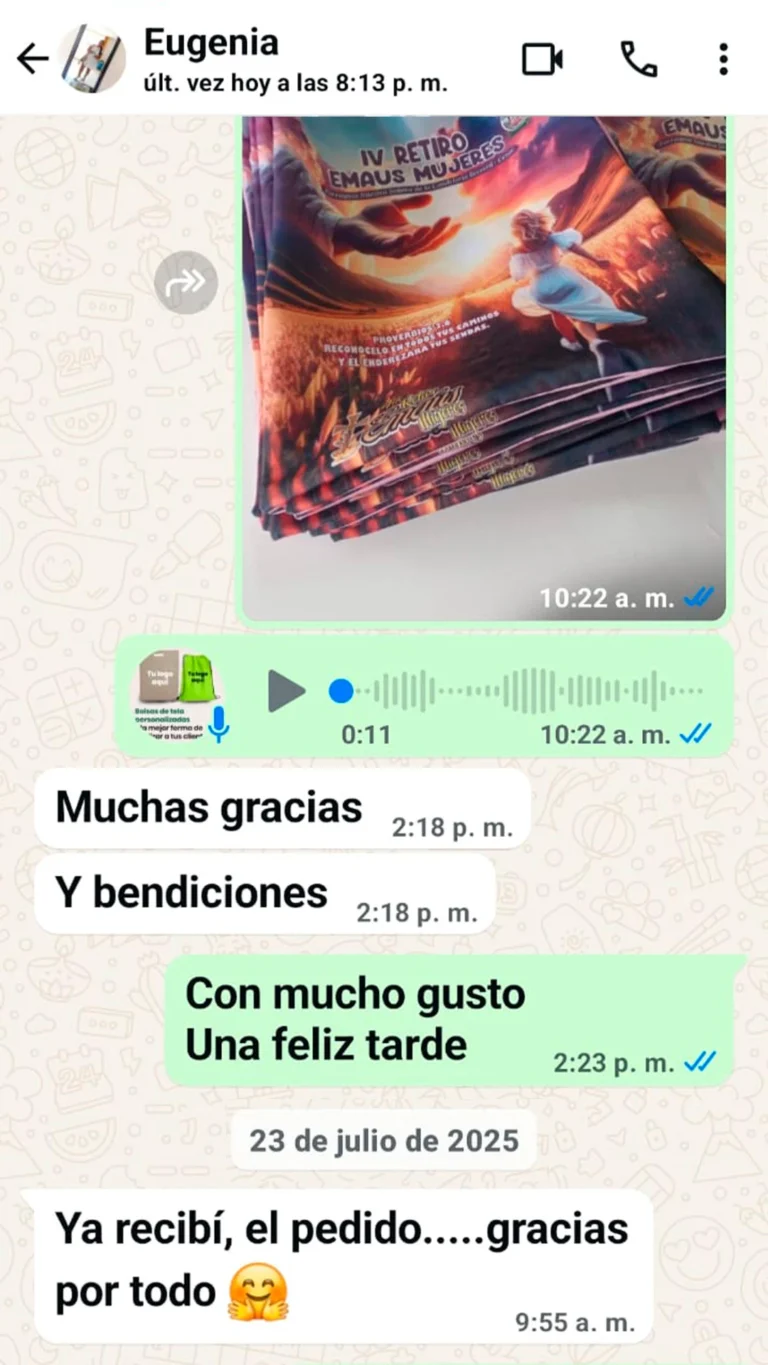Tap the back arrow to leave the chat
The width and height of the screenshot is (768, 1365).
point(31,58)
